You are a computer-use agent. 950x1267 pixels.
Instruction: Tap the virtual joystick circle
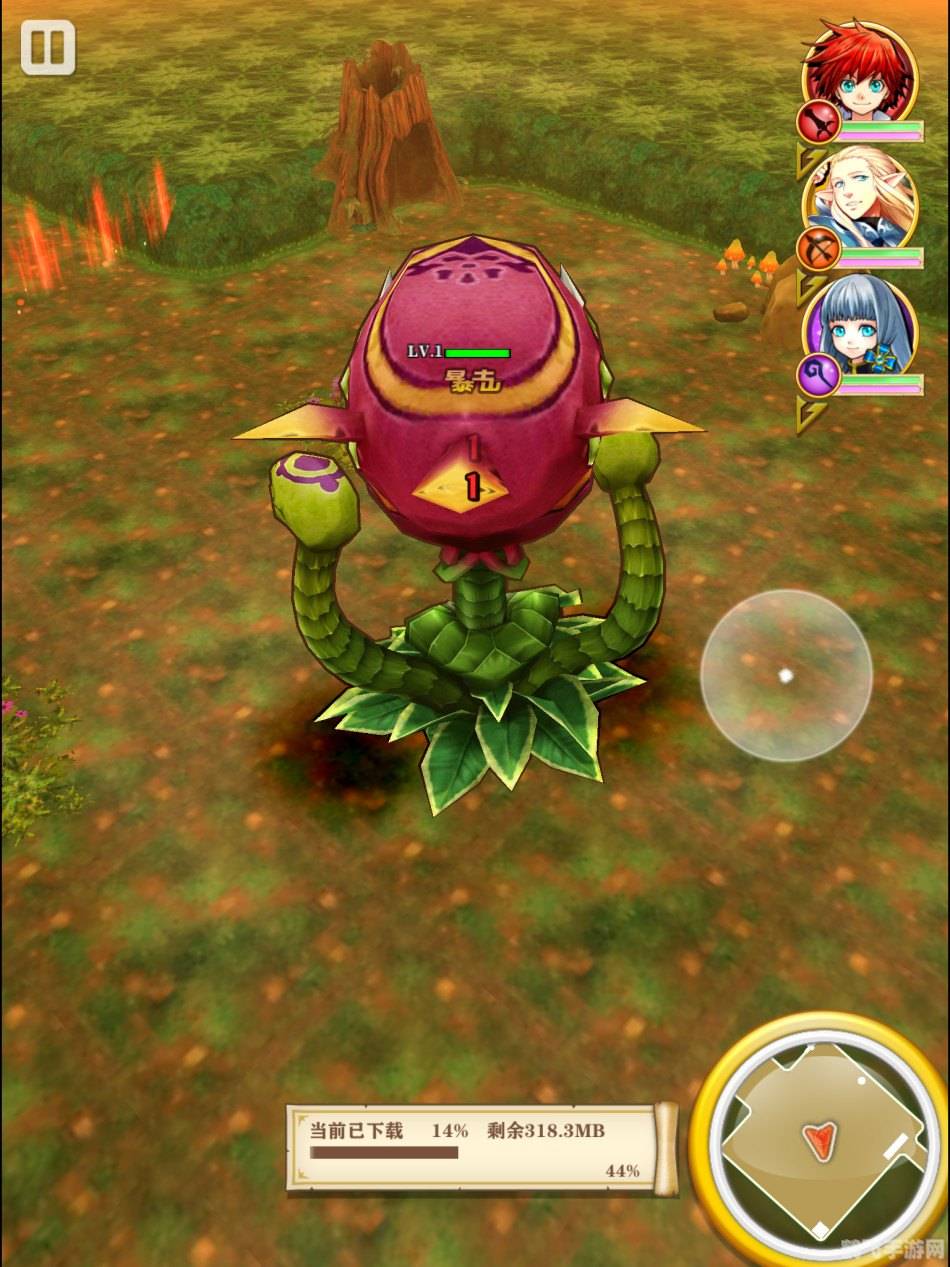click(x=786, y=676)
